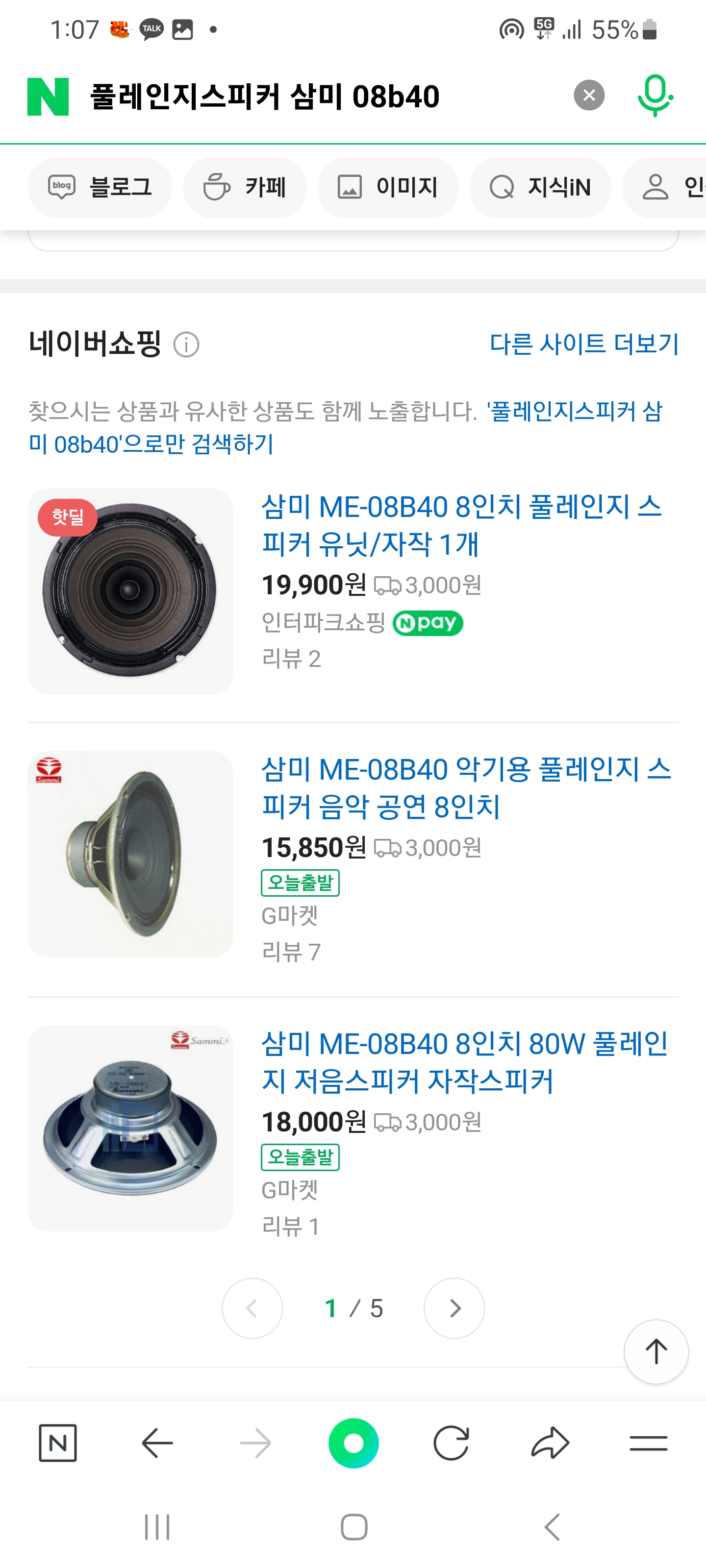The width and height of the screenshot is (706, 1568).
Task: Open 다른 사이트 더보기 link
Action: tap(583, 344)
